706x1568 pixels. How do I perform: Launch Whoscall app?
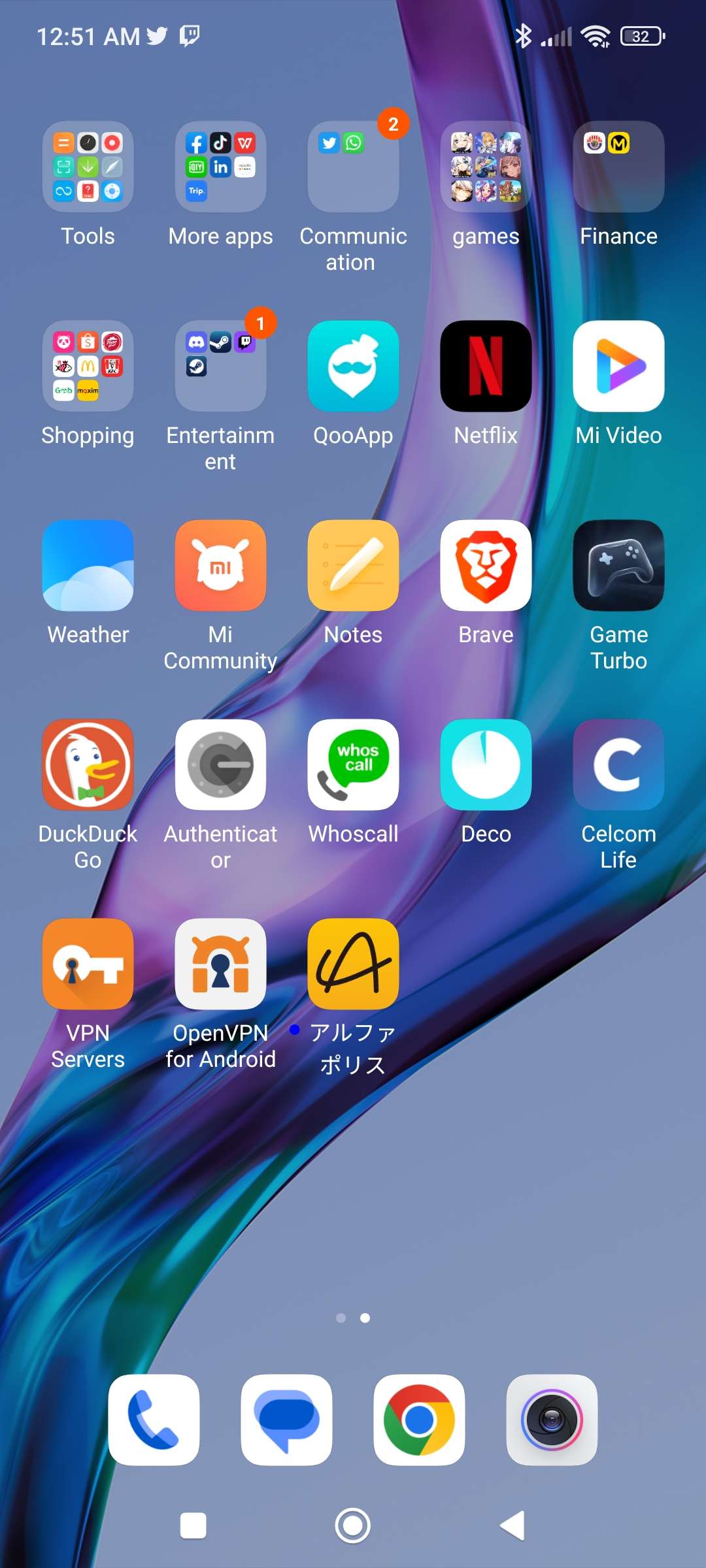click(x=353, y=764)
